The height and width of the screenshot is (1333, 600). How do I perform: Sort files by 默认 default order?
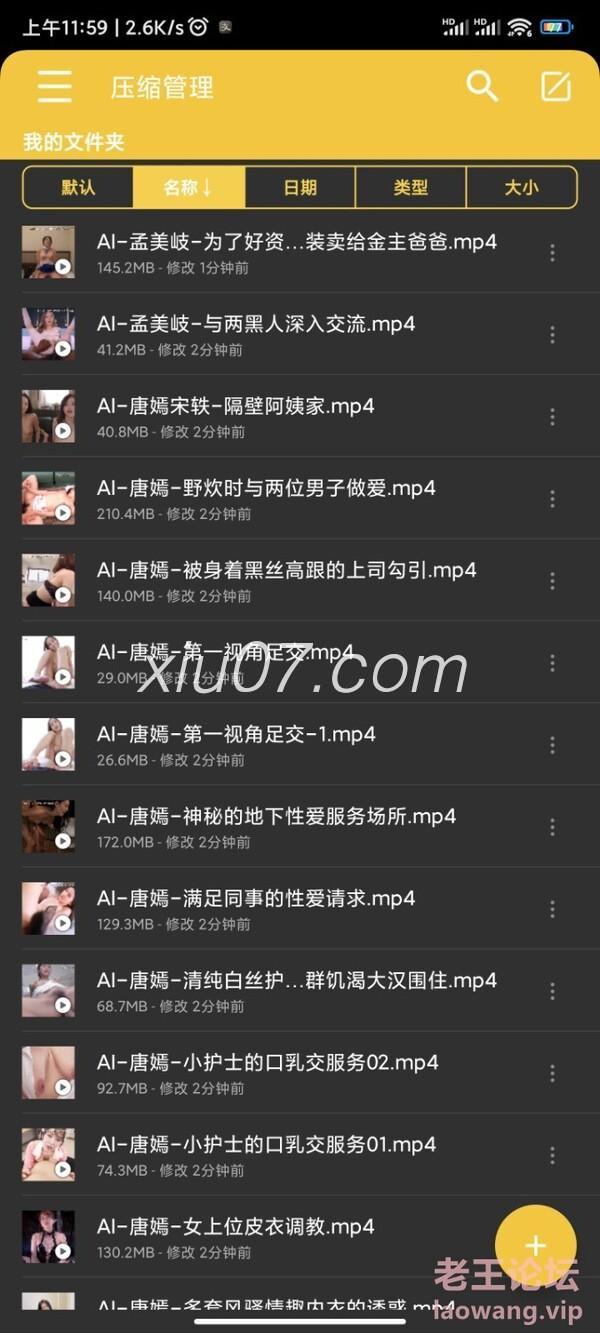[78, 187]
